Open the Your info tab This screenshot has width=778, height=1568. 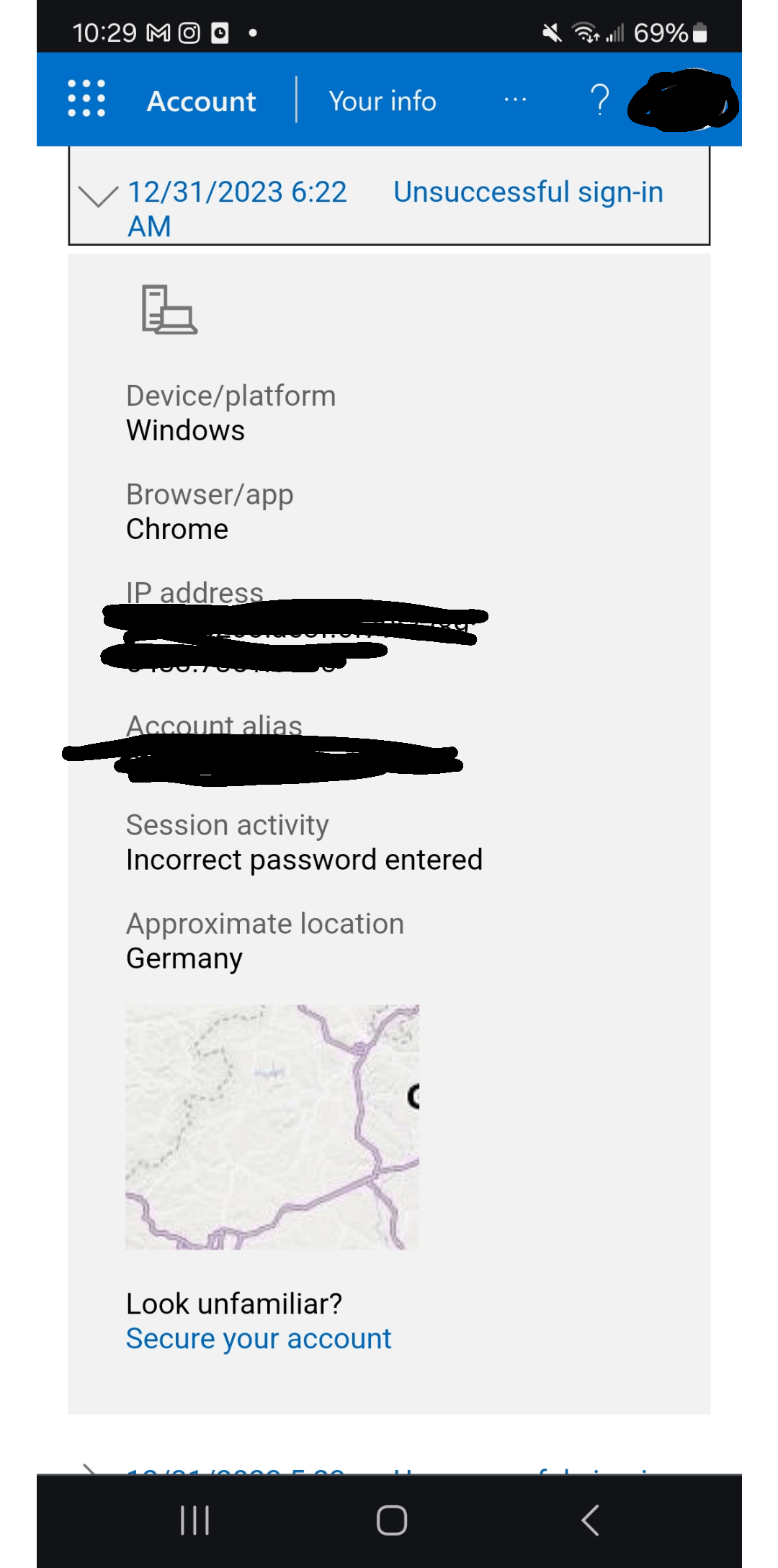coord(382,101)
